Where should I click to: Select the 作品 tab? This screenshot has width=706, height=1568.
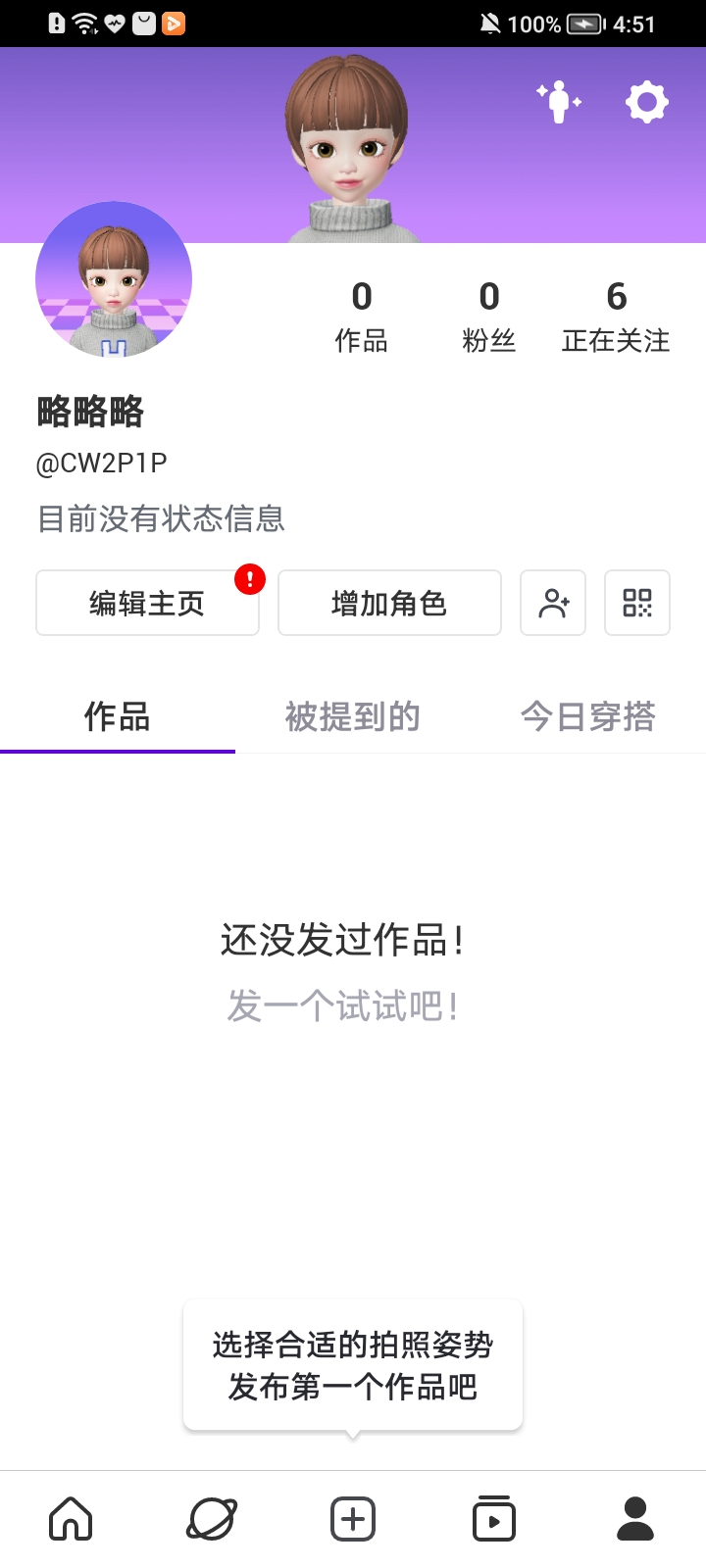pyautogui.click(x=117, y=717)
